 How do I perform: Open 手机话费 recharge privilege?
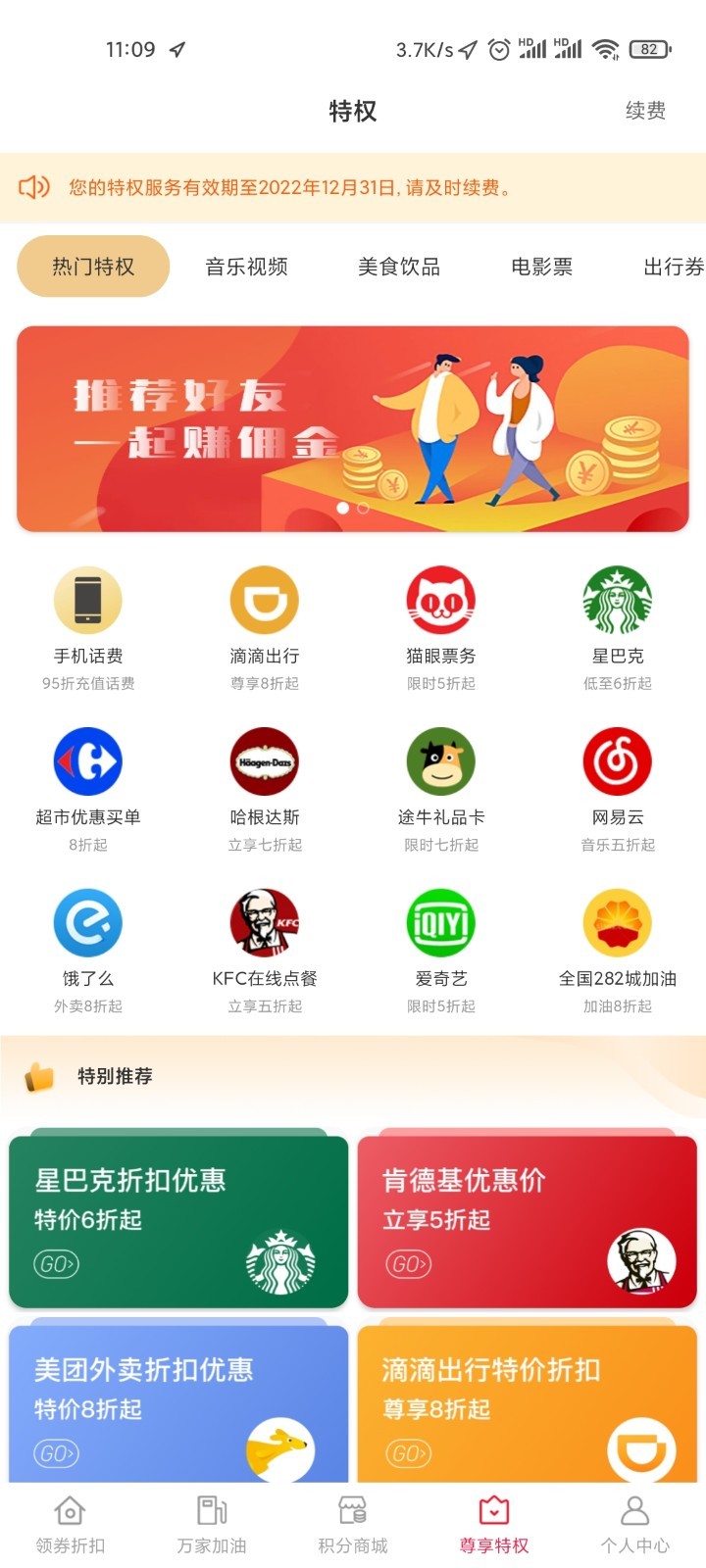[88, 628]
